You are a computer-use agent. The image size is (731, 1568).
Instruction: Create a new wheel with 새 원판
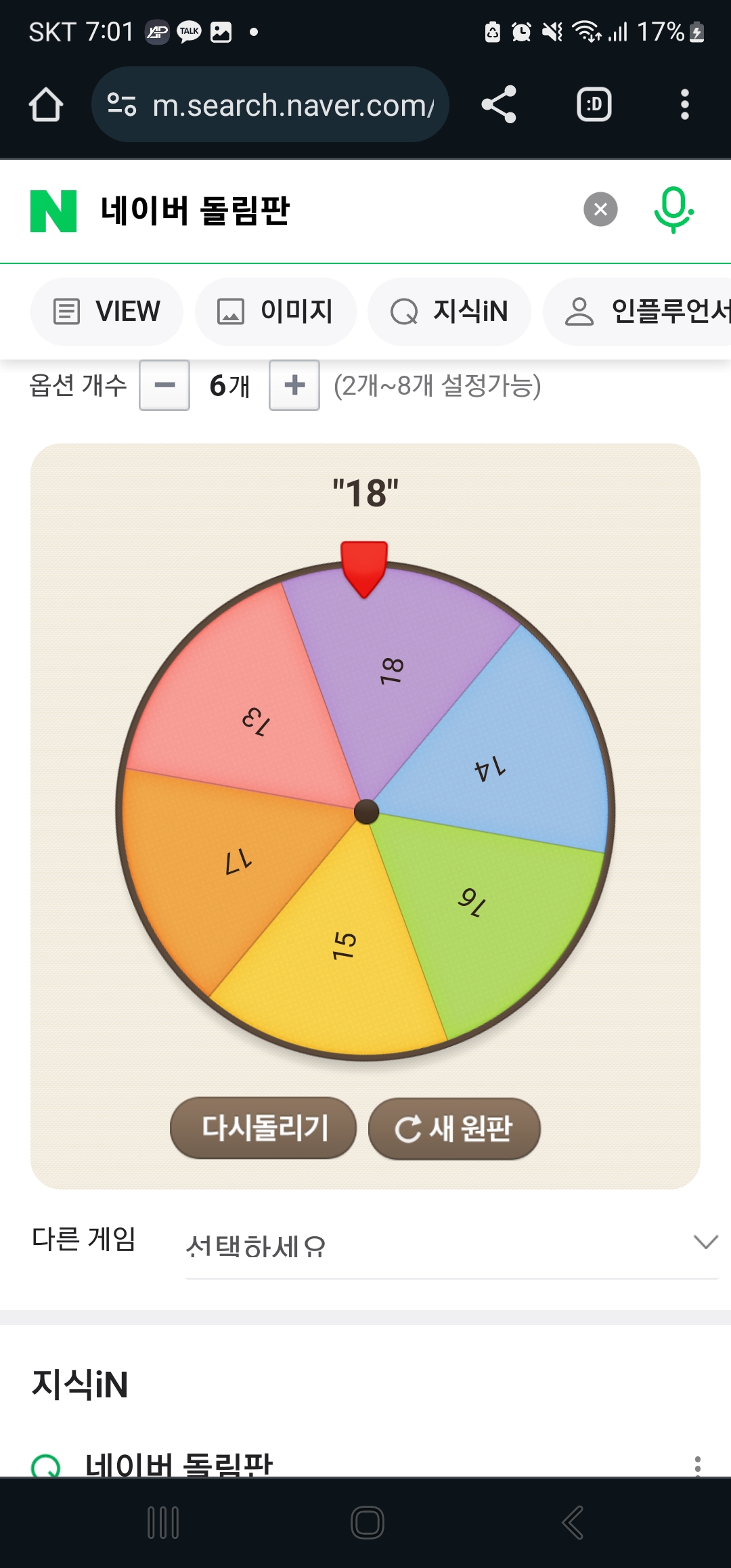coord(454,1129)
